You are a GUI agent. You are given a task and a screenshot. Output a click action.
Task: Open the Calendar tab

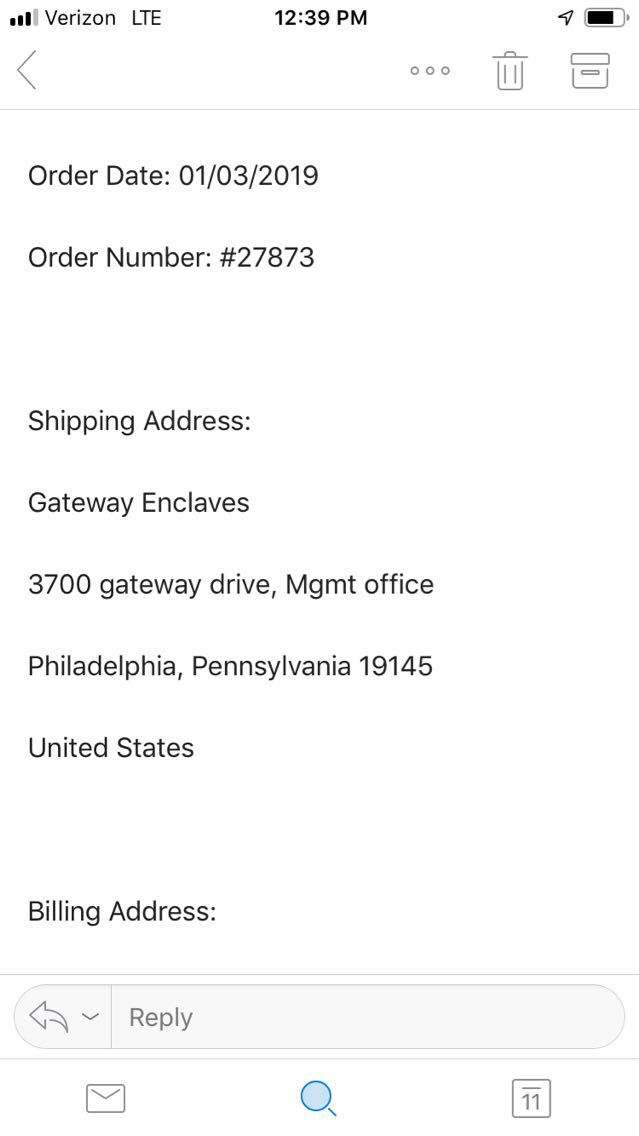point(531,1099)
